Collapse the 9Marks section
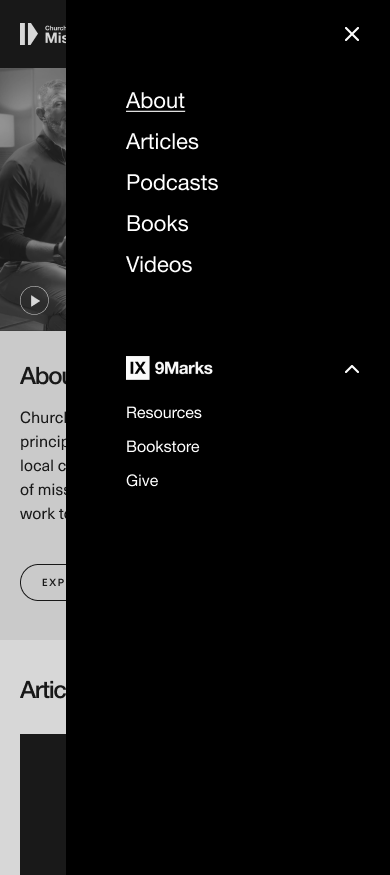 (x=352, y=369)
